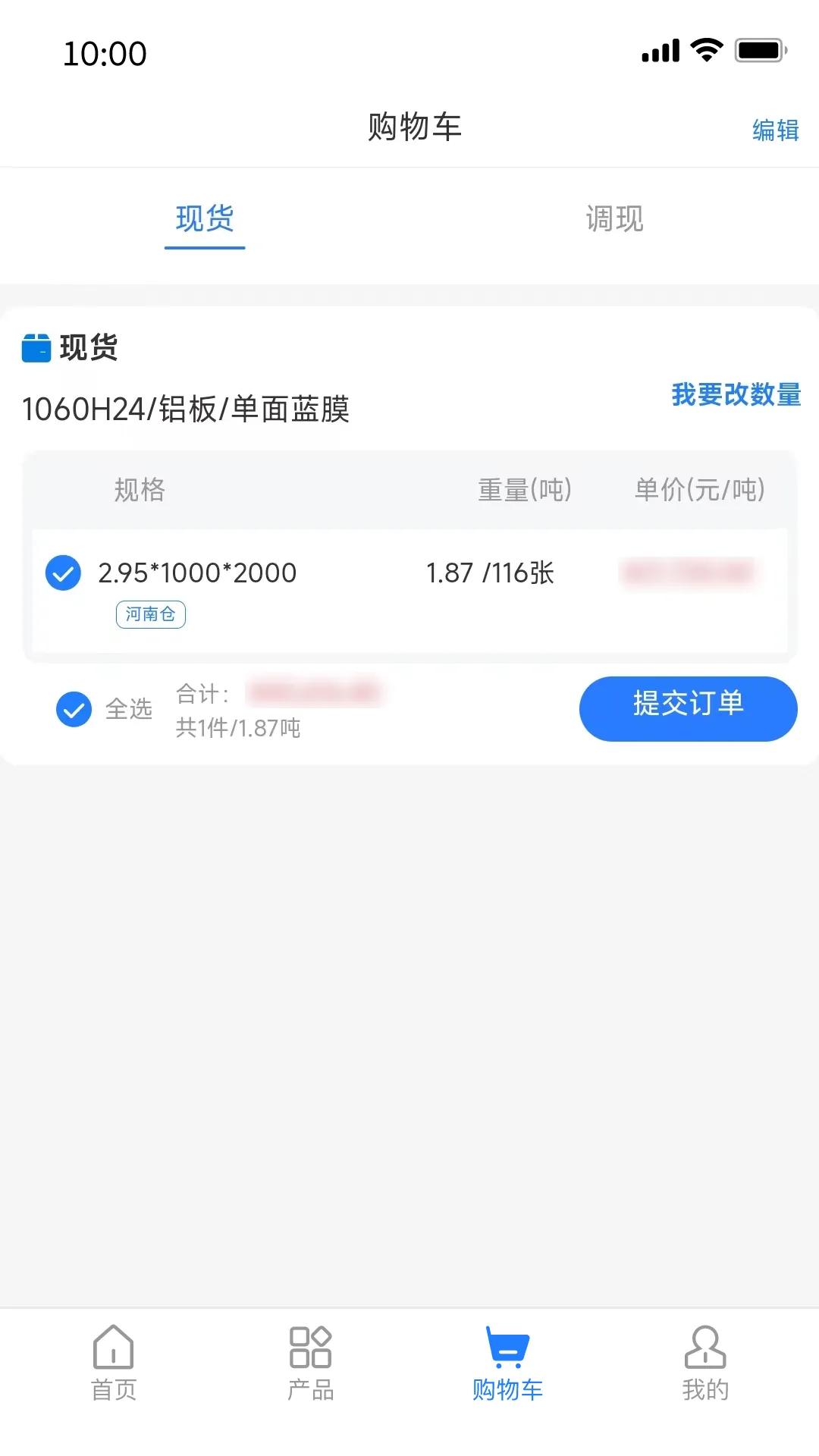819x1456 pixels.
Task: Tap the 河南仓 warehouse tag
Action: (x=150, y=614)
